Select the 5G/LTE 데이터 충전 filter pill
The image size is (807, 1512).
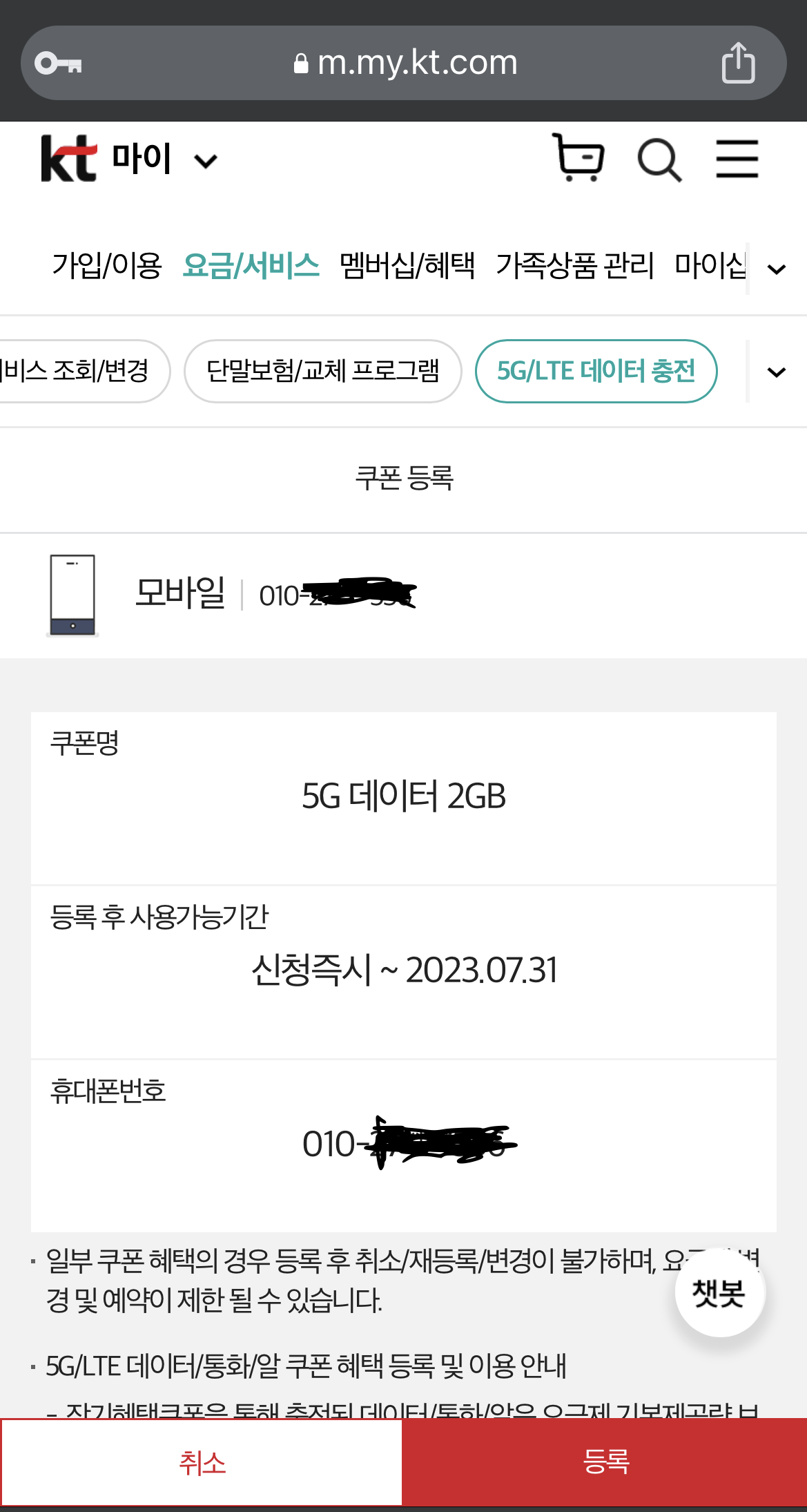596,371
